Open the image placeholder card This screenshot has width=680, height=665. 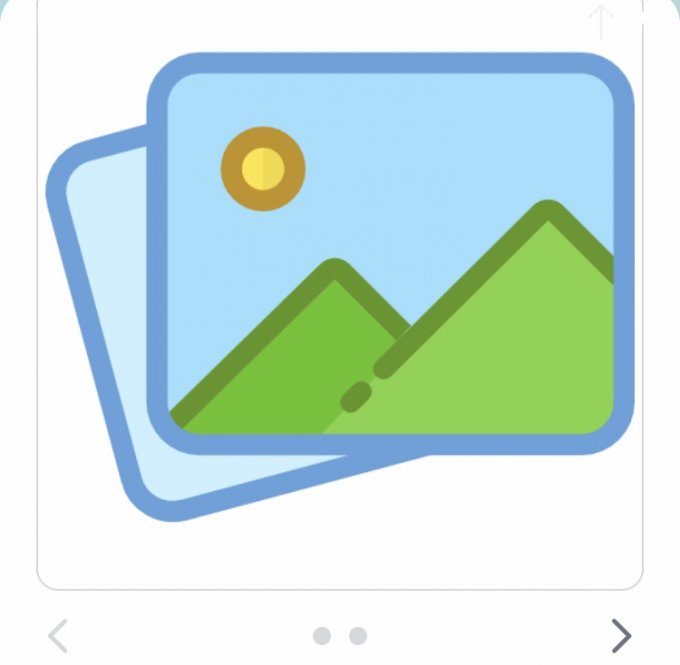(340, 300)
